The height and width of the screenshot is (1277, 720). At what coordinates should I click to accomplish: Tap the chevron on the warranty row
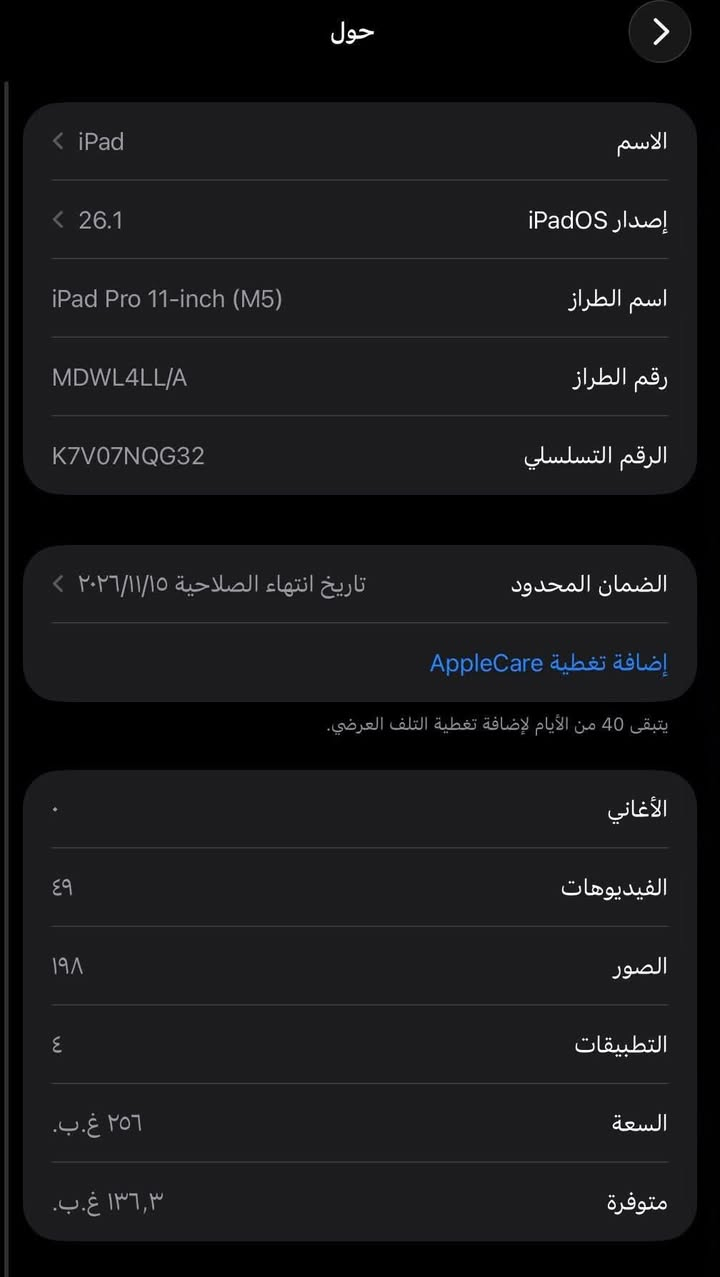(57, 583)
